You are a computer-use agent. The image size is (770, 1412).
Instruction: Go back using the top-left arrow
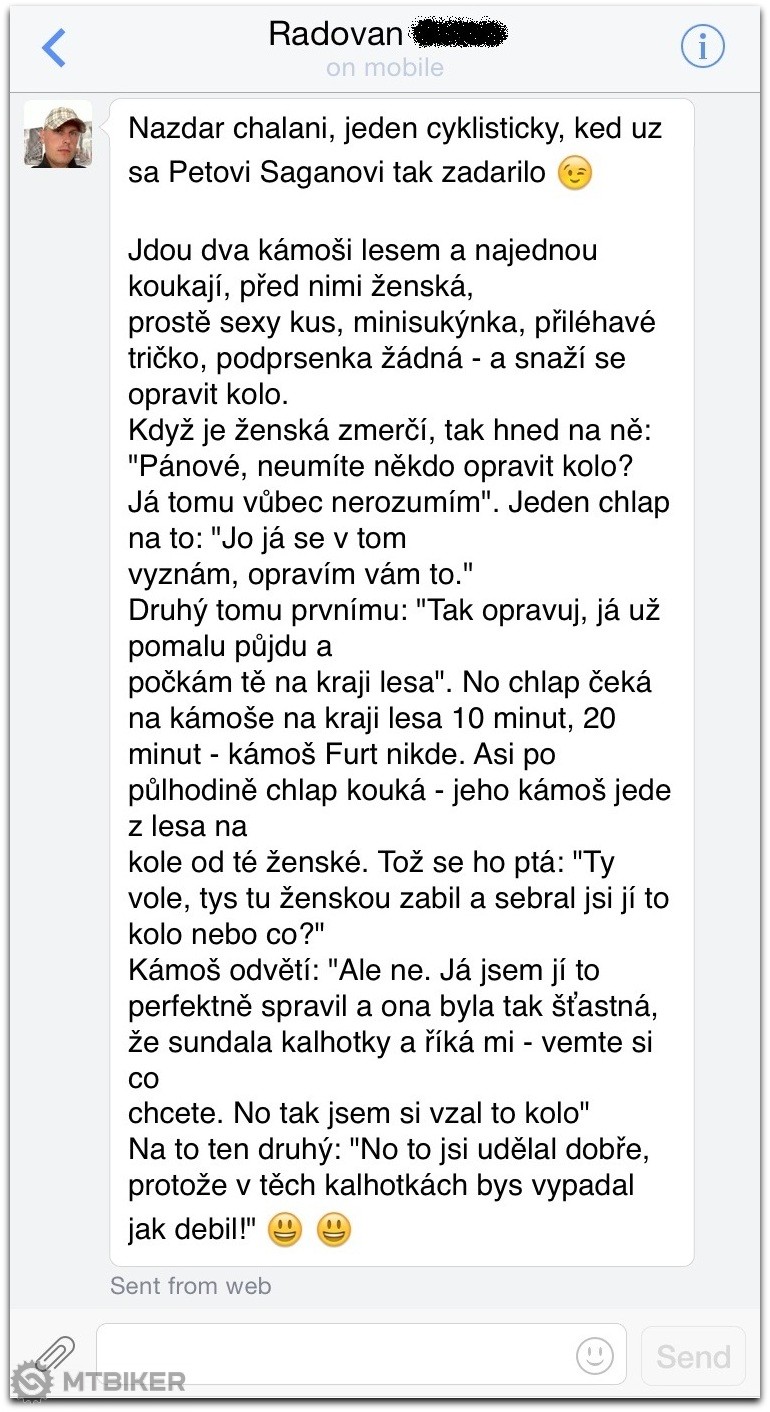click(x=54, y=48)
